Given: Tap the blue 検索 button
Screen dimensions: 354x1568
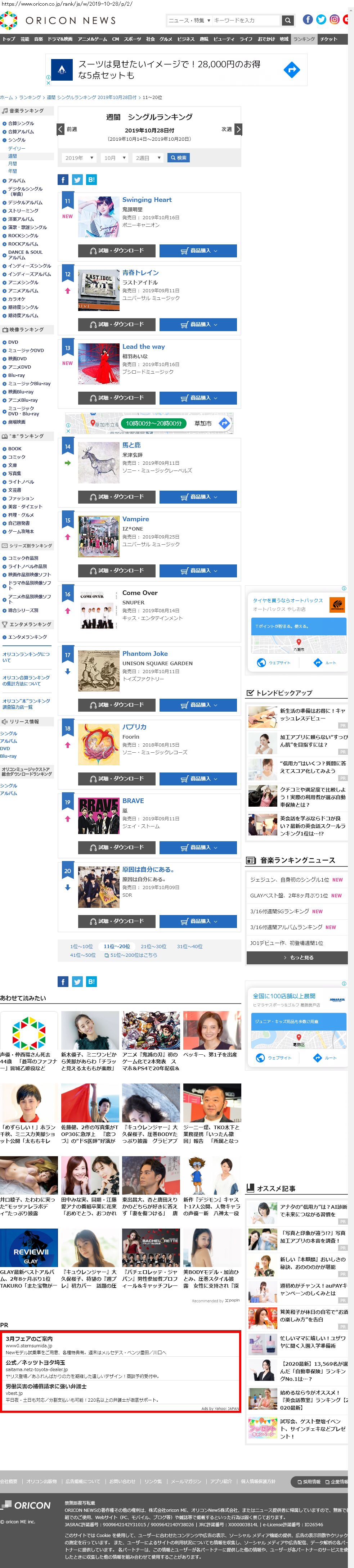Looking at the screenshot, I should [x=179, y=158].
